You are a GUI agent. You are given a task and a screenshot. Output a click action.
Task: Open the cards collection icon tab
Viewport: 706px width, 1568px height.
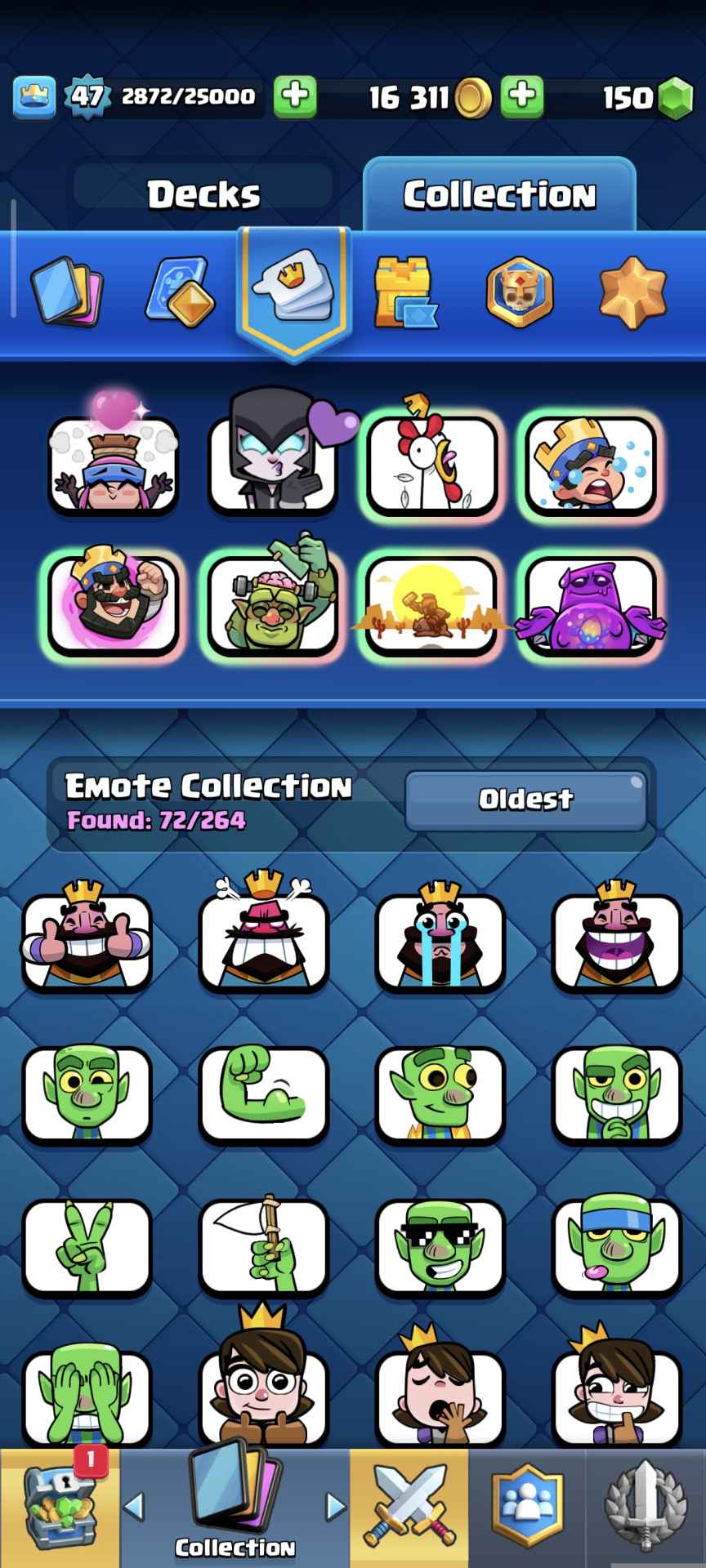pos(67,292)
